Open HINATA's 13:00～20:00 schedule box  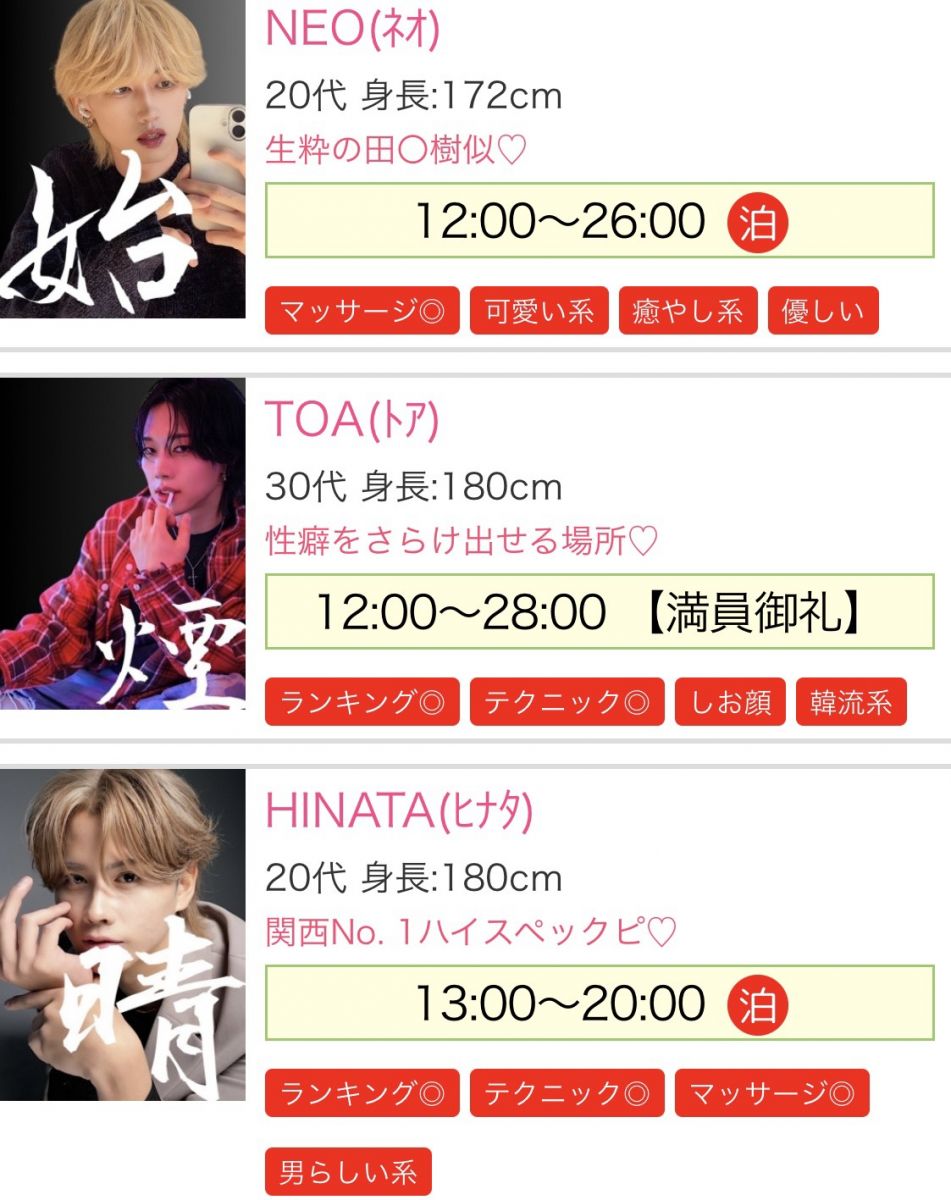tap(599, 1003)
